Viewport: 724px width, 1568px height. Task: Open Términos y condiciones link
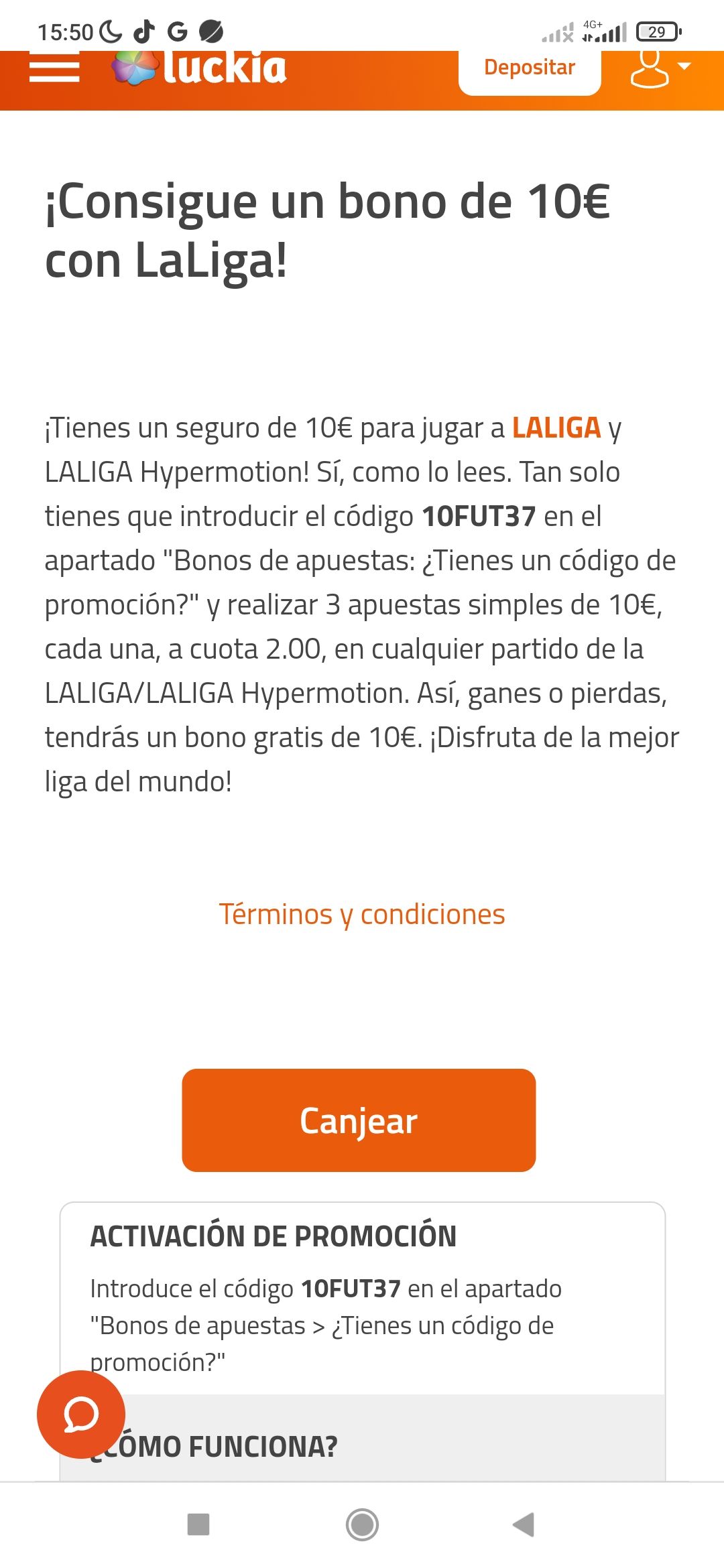(362, 914)
